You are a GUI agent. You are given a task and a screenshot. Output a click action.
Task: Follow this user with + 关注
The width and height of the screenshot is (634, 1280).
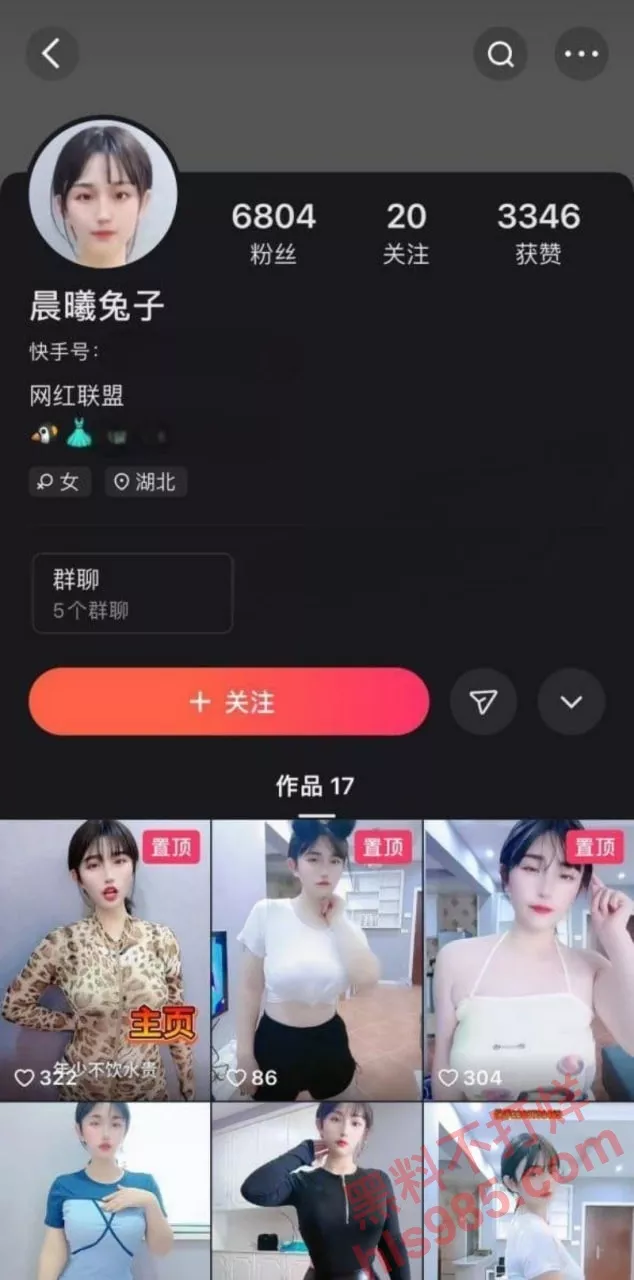pos(229,702)
